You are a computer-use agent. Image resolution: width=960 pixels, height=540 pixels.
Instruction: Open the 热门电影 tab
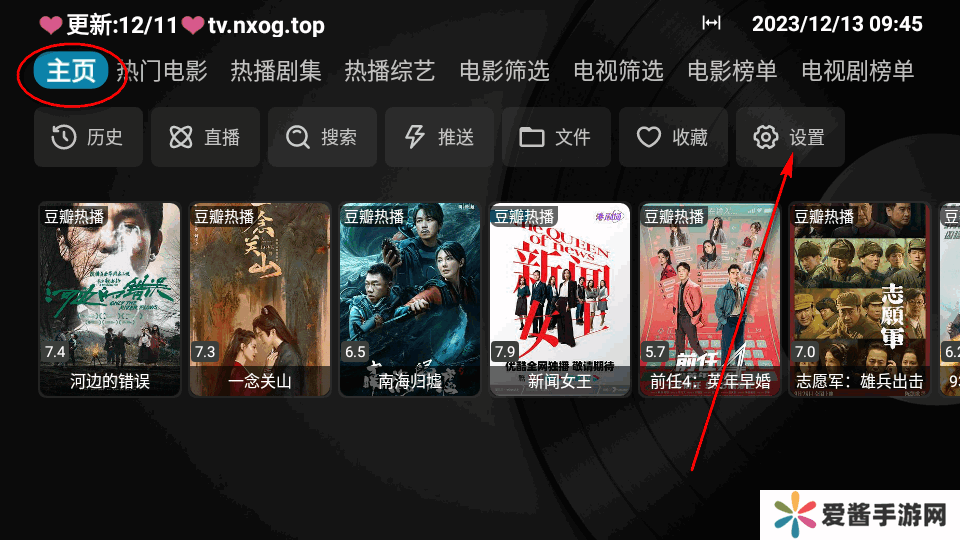[x=162, y=71]
